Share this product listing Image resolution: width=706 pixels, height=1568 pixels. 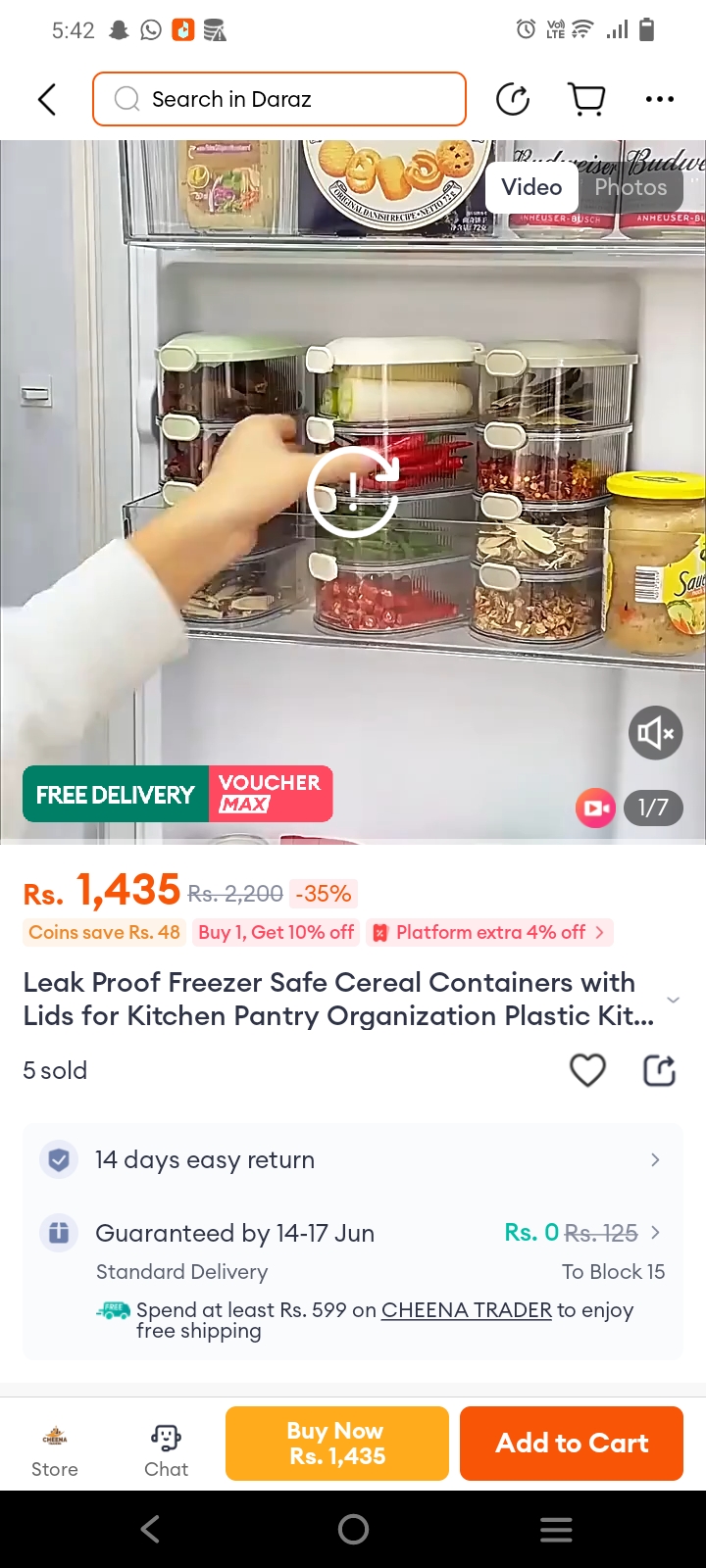tap(660, 1070)
